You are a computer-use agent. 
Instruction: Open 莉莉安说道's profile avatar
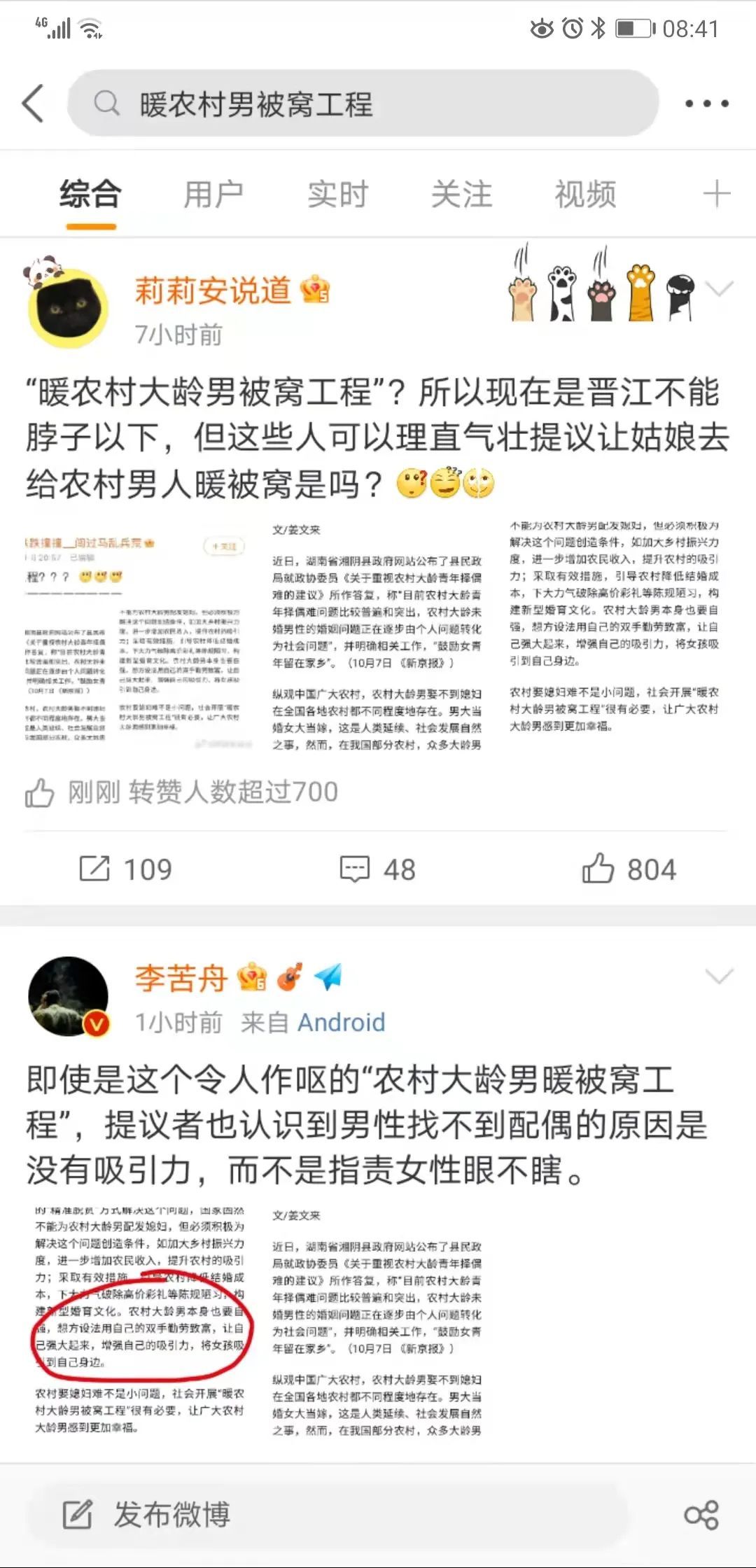tap(68, 307)
